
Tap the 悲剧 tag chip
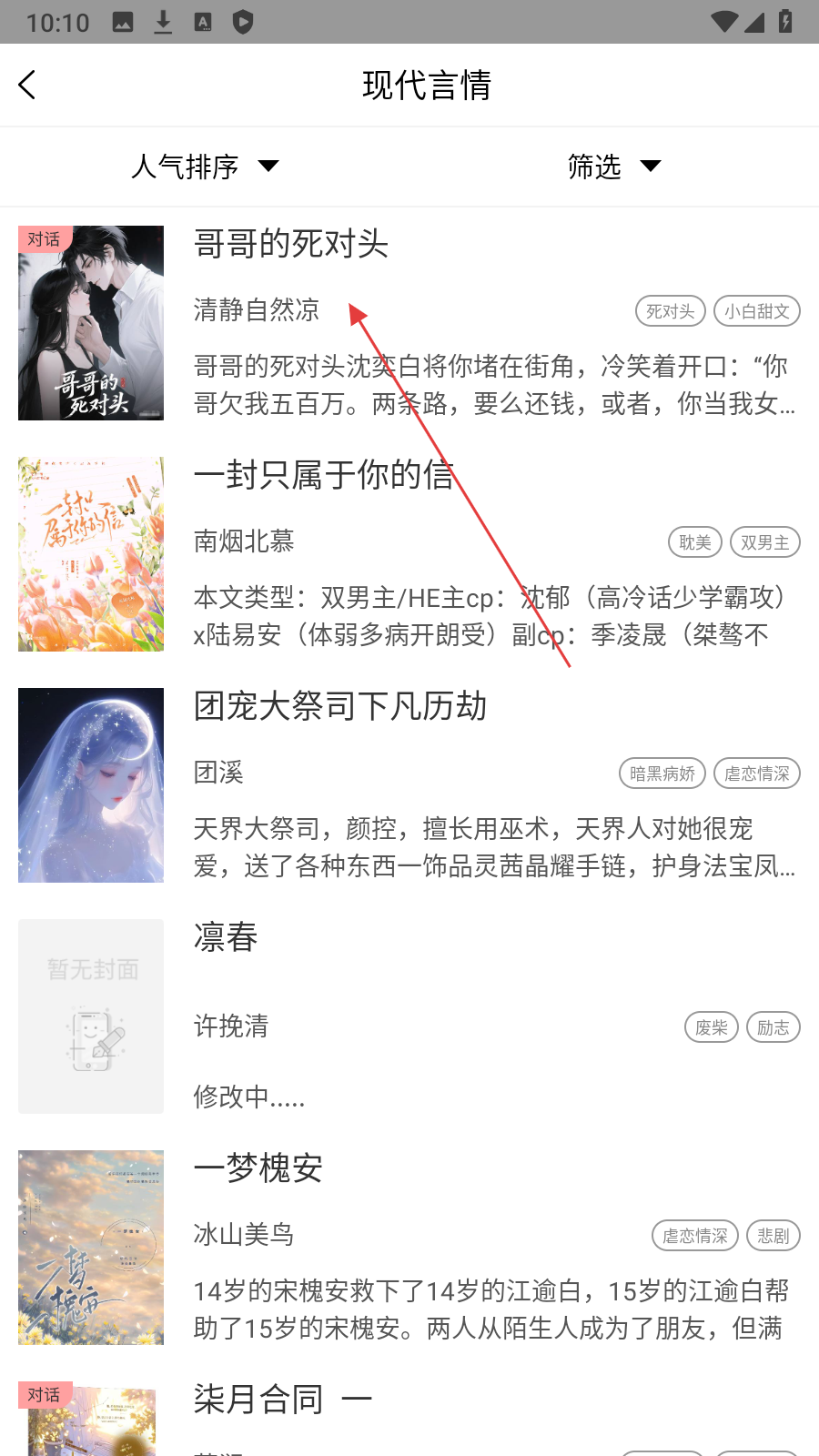coord(773,1236)
